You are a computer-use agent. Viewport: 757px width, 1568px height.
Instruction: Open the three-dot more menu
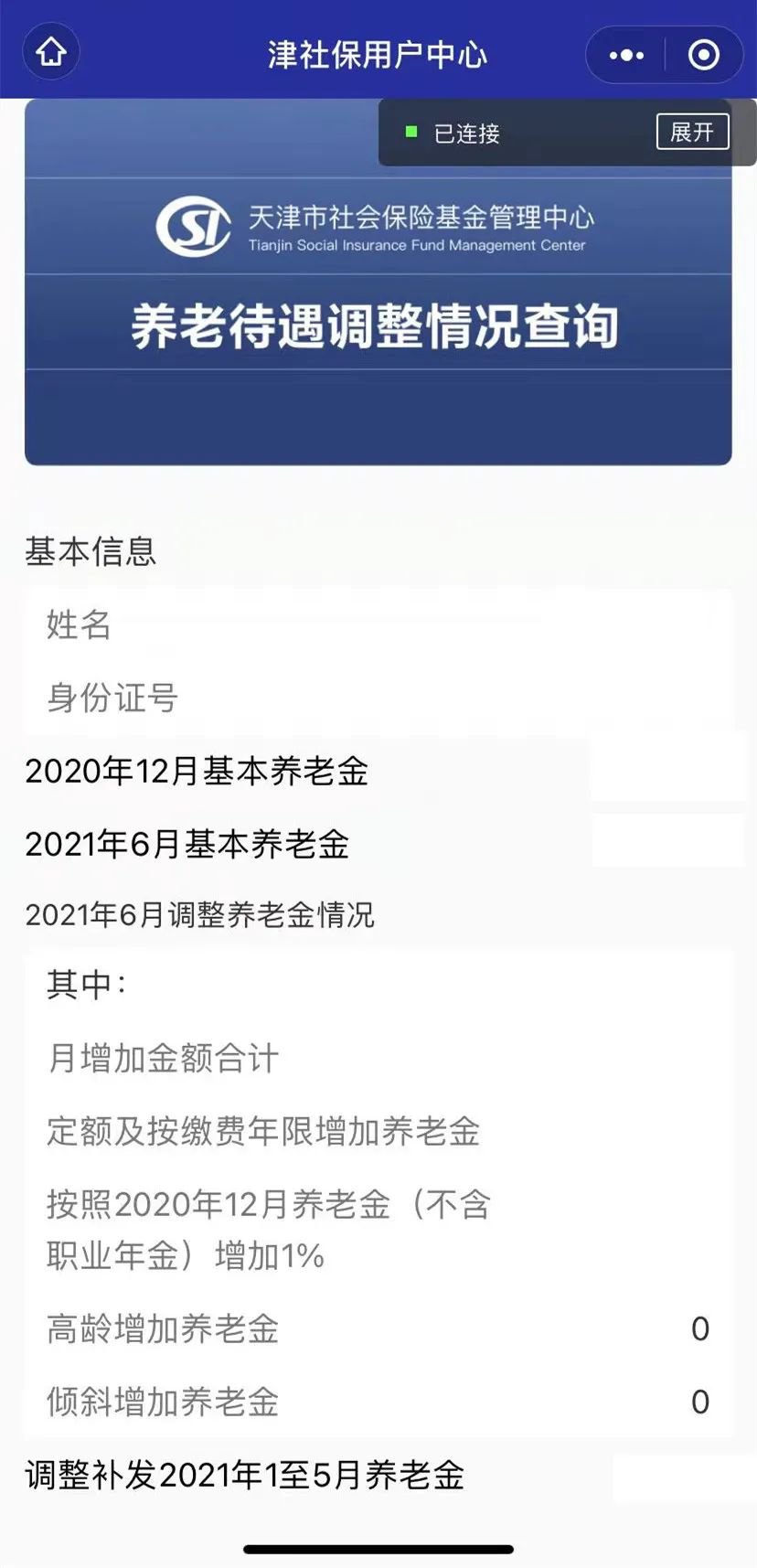point(626,55)
